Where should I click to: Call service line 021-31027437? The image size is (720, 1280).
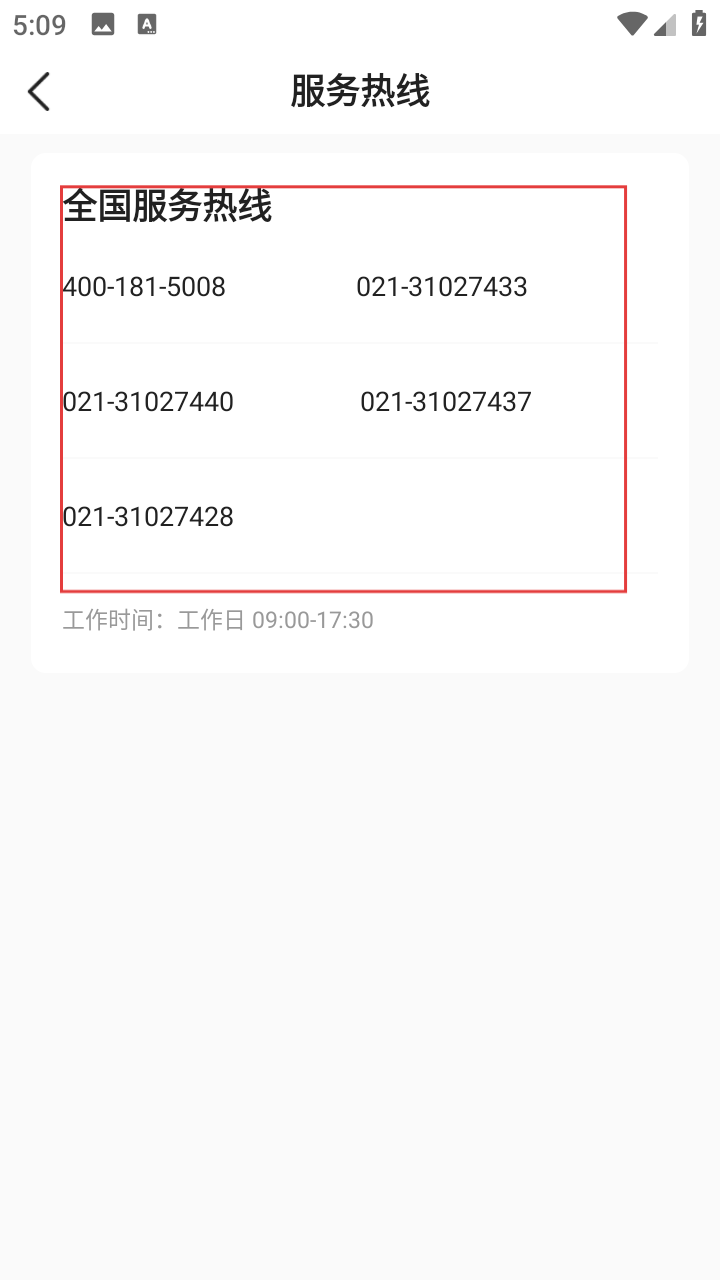446,402
